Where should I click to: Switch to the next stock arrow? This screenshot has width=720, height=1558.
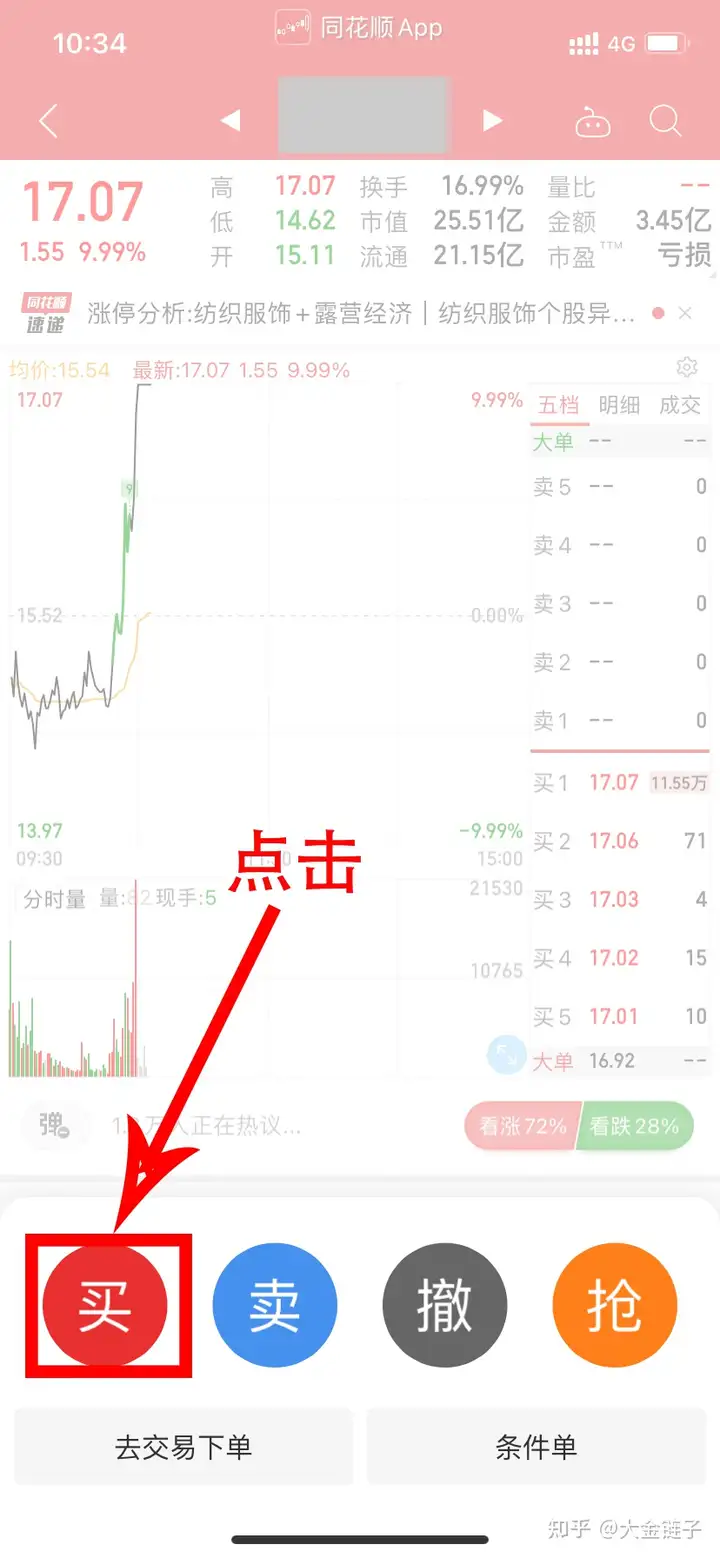[491, 121]
